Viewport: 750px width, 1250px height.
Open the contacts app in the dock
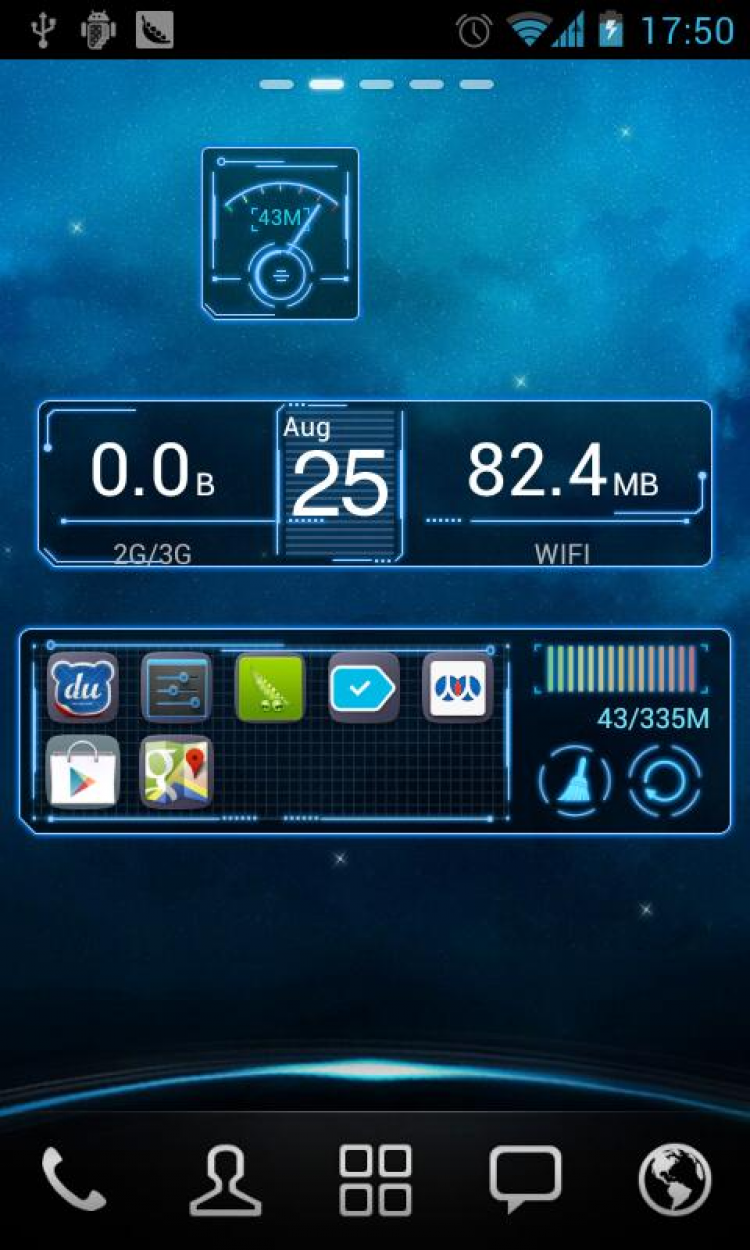pyautogui.click(x=225, y=1180)
